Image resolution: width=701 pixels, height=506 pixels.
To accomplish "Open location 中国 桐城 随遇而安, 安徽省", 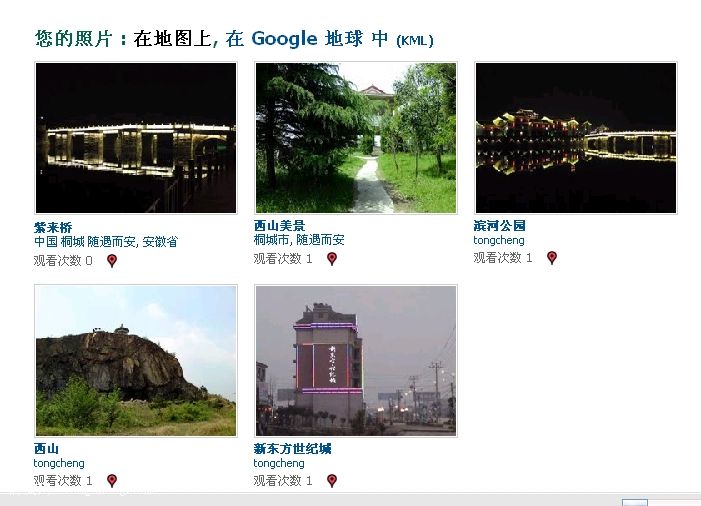I will tap(105, 241).
